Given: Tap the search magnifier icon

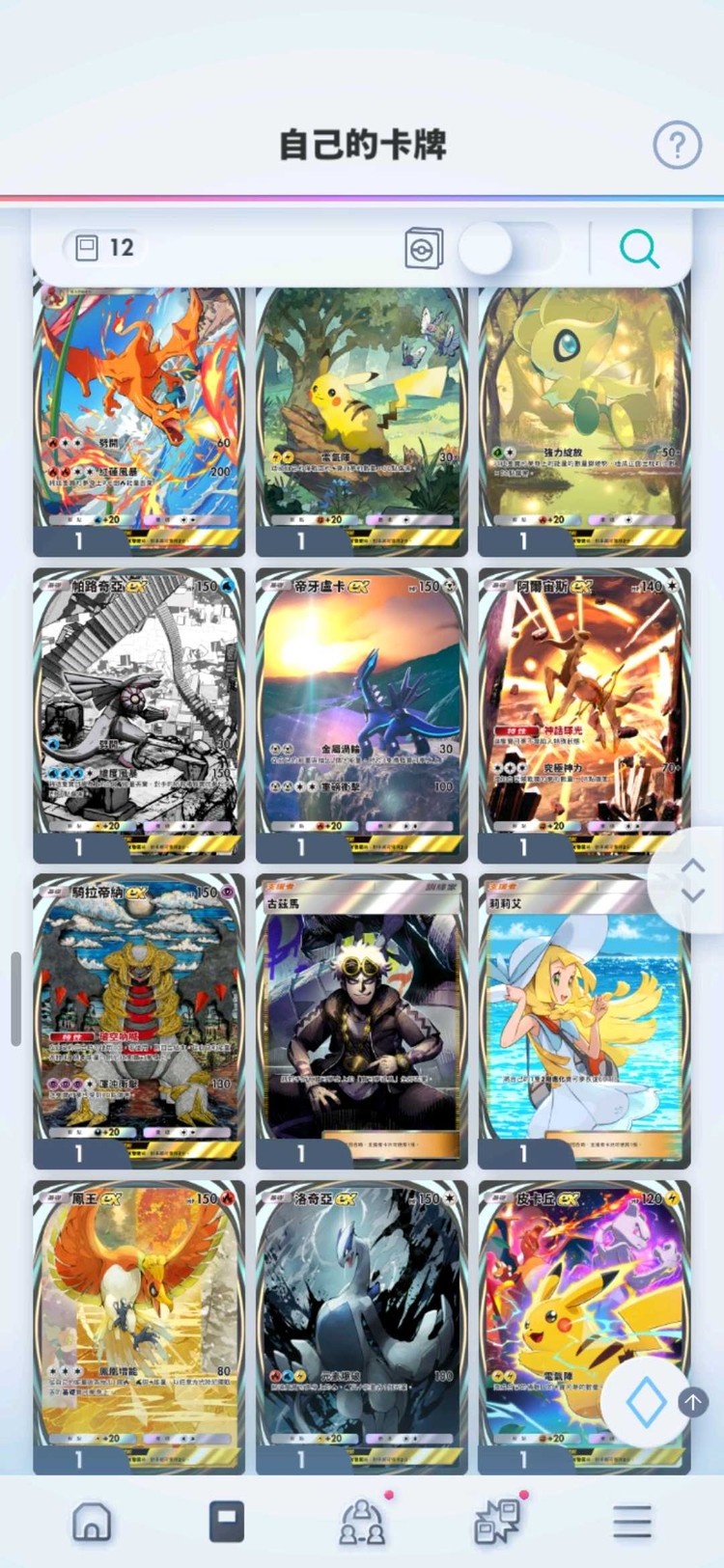Looking at the screenshot, I should coord(639,248).
